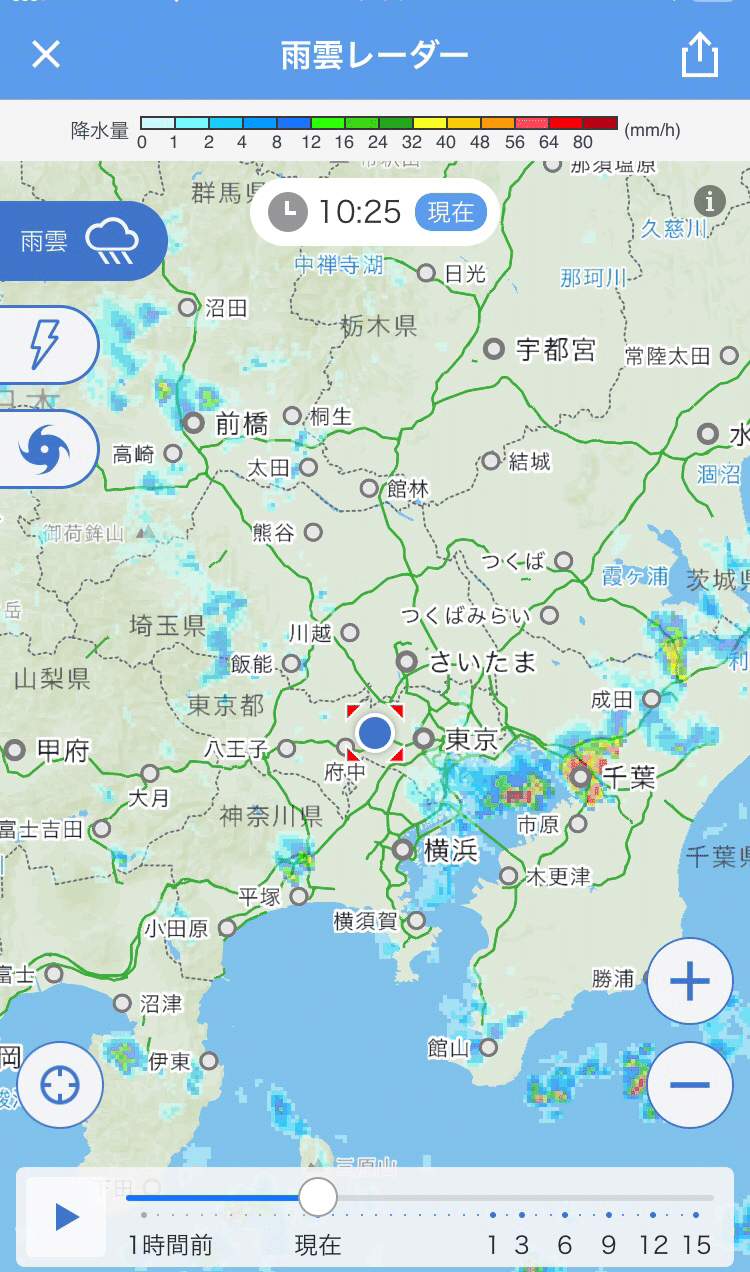Image resolution: width=750 pixels, height=1272 pixels.
Task: Share the radar map
Action: (x=700, y=54)
